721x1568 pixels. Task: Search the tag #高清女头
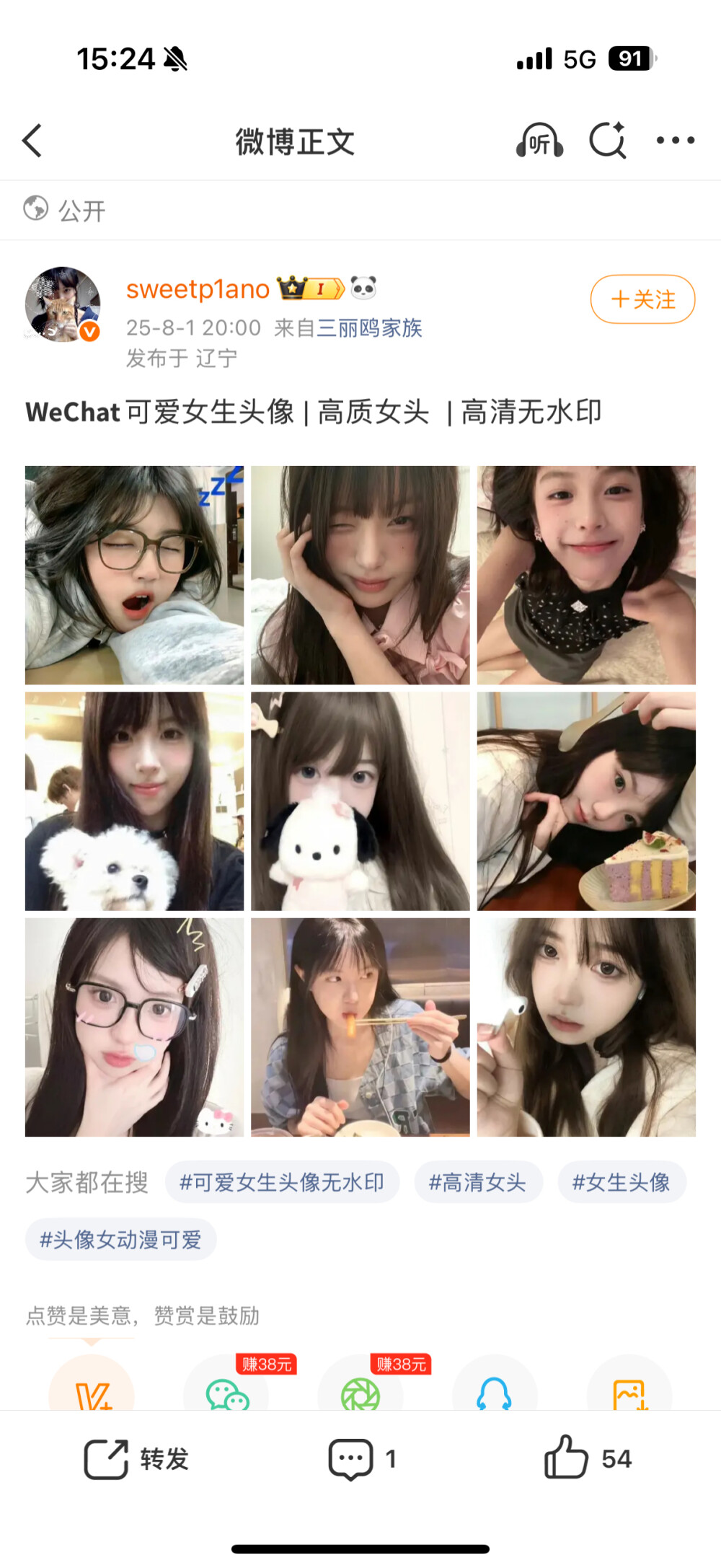tap(478, 1182)
